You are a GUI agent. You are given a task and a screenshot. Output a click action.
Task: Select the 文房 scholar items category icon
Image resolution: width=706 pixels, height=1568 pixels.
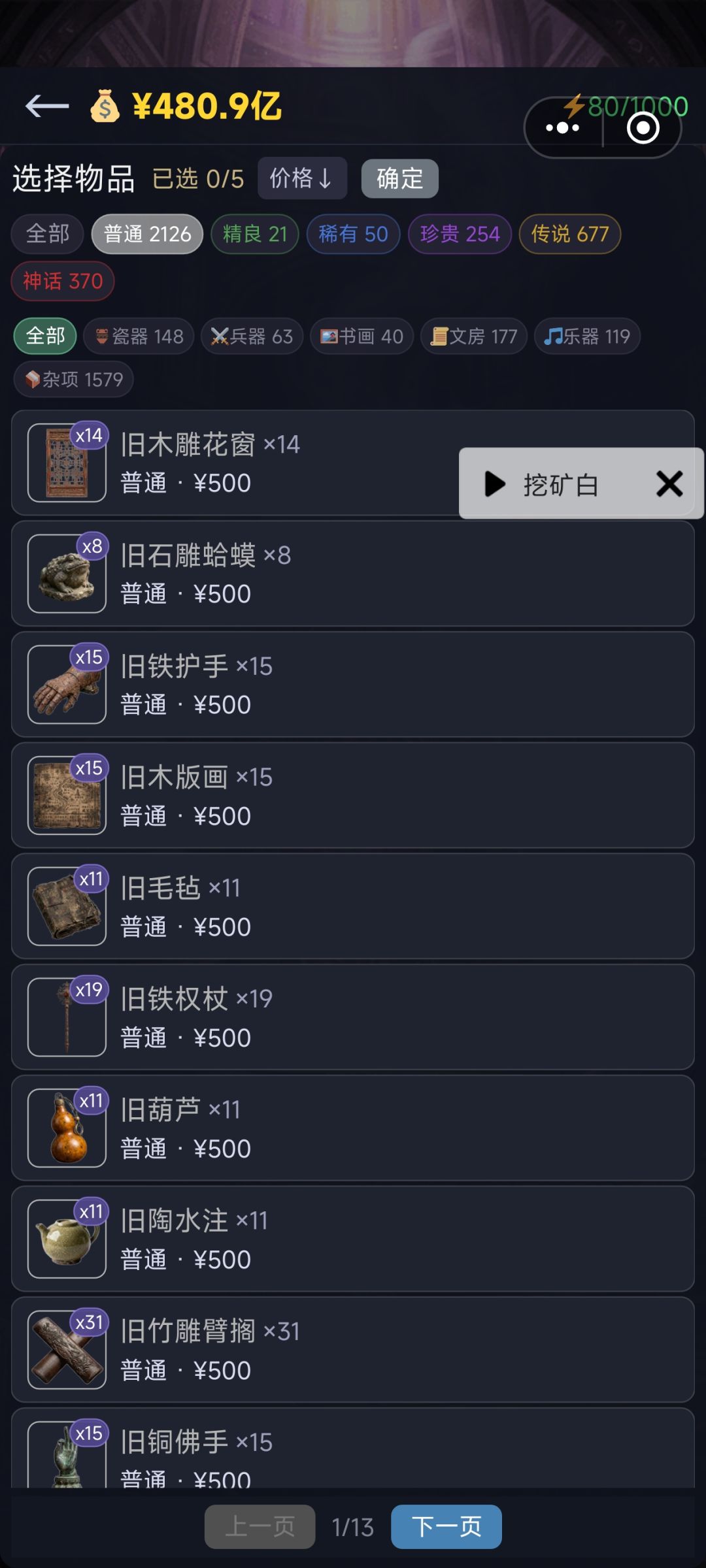coord(441,336)
